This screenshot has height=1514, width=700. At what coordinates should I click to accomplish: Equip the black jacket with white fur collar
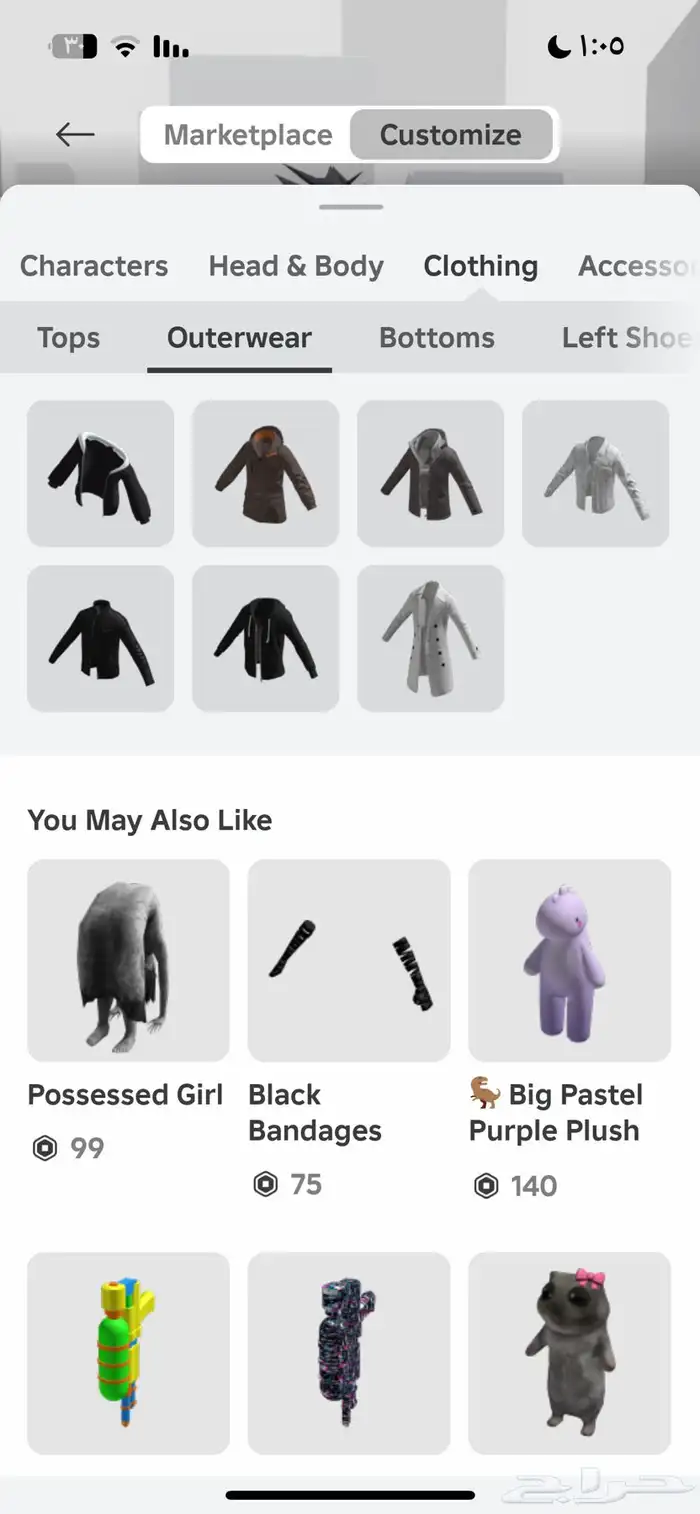tap(100, 473)
